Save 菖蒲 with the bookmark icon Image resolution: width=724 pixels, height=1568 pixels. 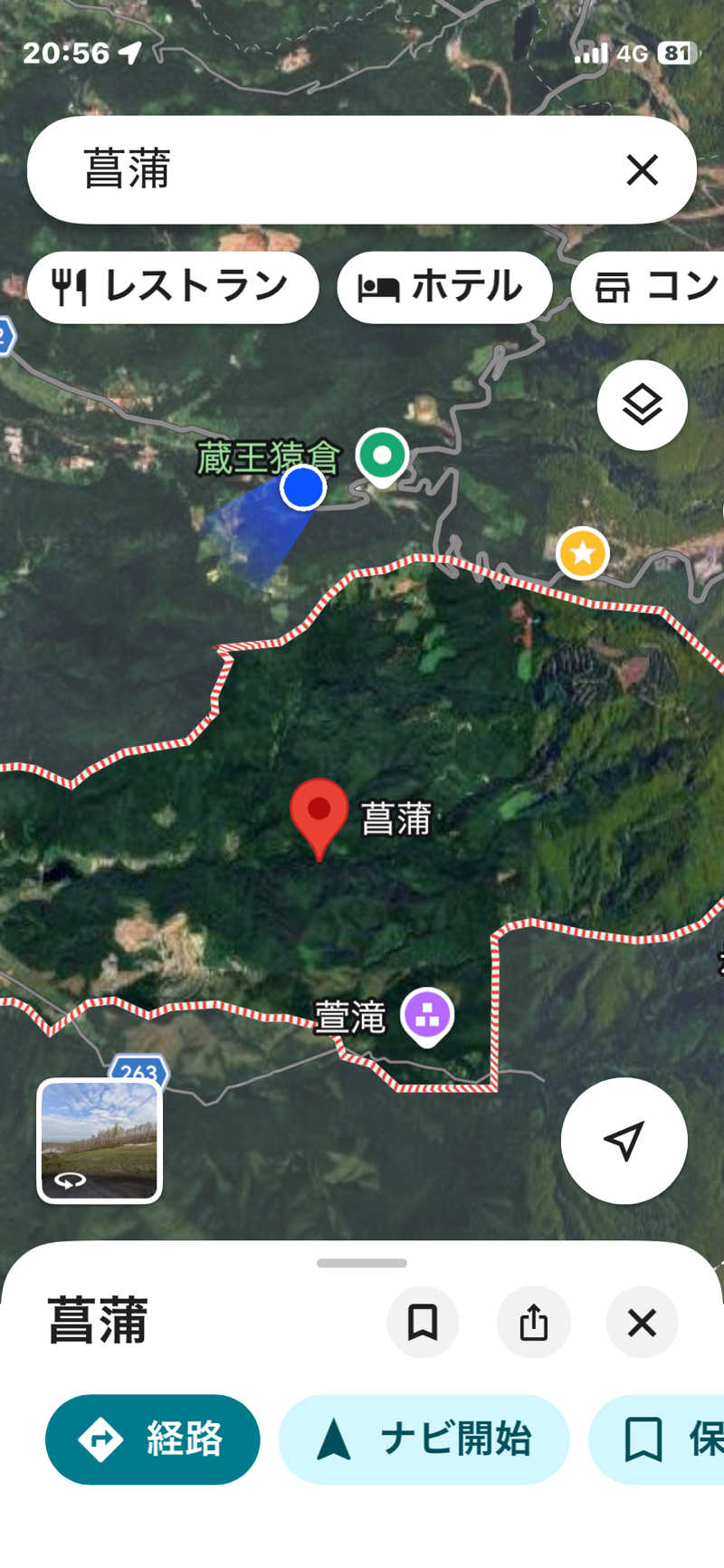tap(423, 1323)
